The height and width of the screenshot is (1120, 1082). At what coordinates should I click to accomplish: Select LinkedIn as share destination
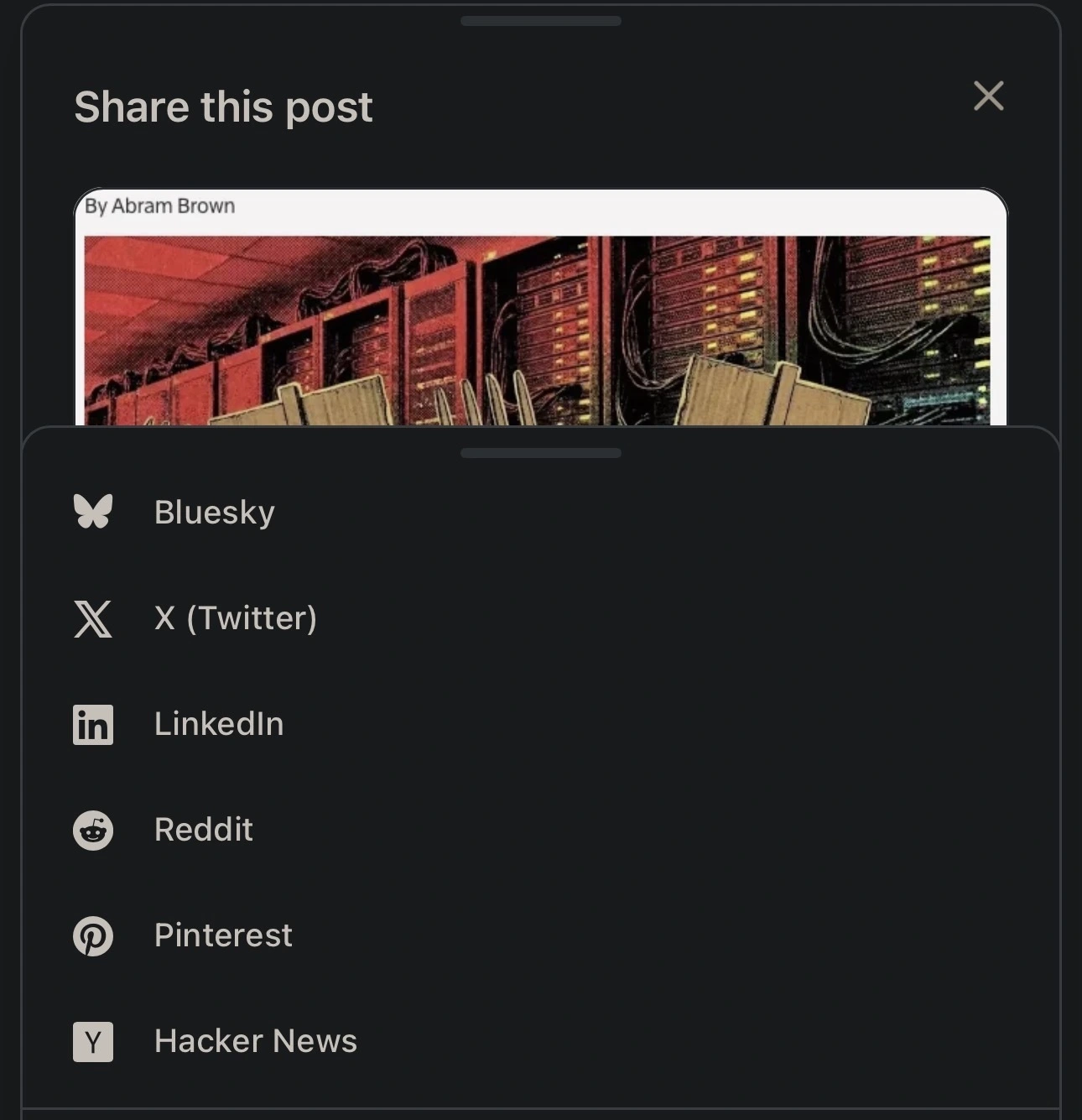[x=541, y=724]
